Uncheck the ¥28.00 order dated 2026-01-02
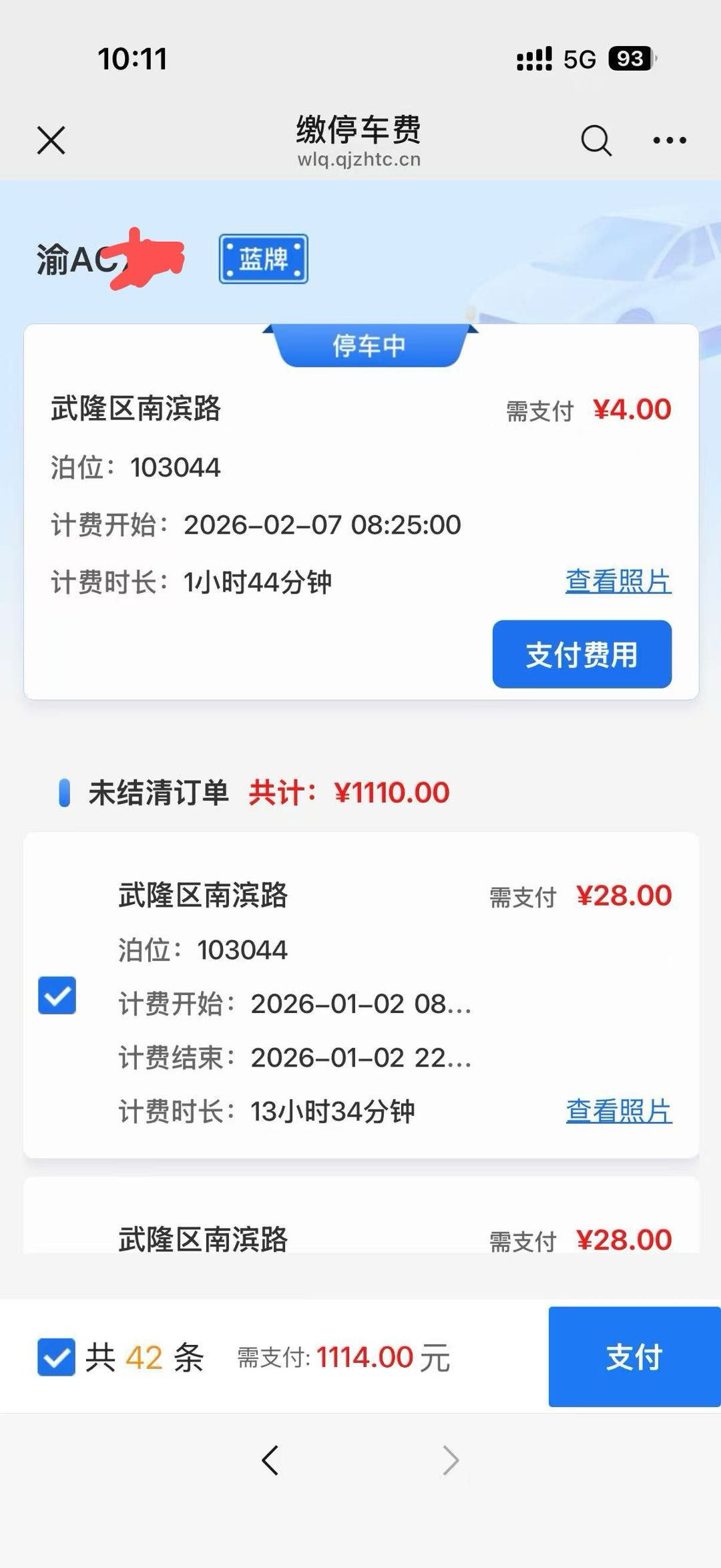The image size is (721, 1568). (57, 995)
